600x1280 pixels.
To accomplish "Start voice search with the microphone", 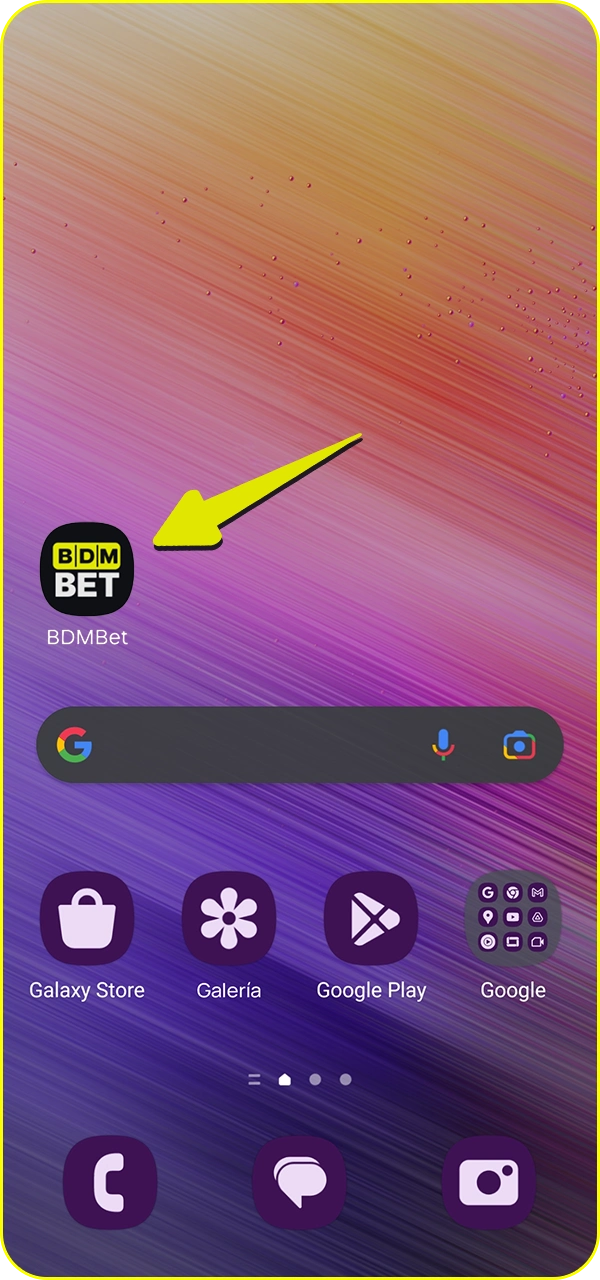I will (444, 745).
